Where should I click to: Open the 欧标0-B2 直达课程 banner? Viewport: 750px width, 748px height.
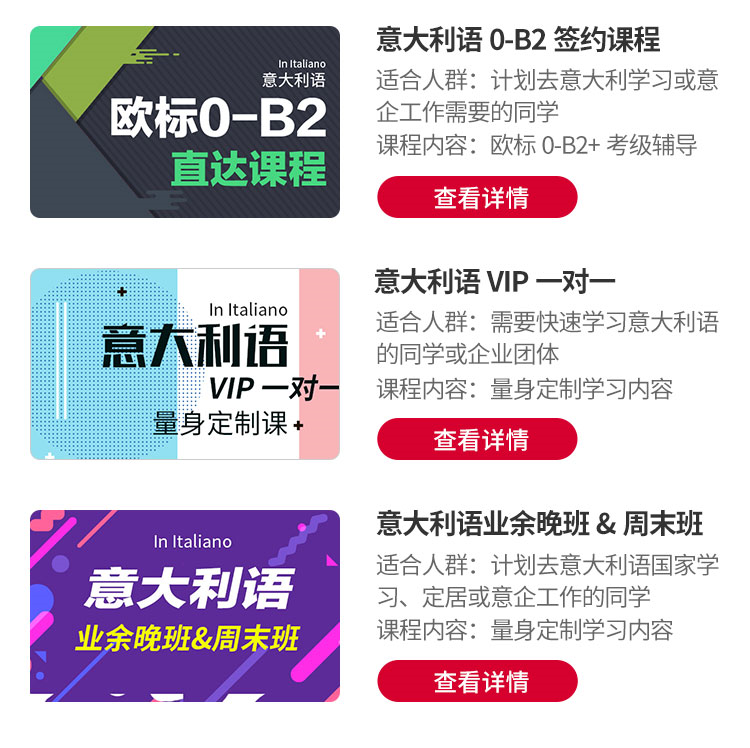click(185, 122)
